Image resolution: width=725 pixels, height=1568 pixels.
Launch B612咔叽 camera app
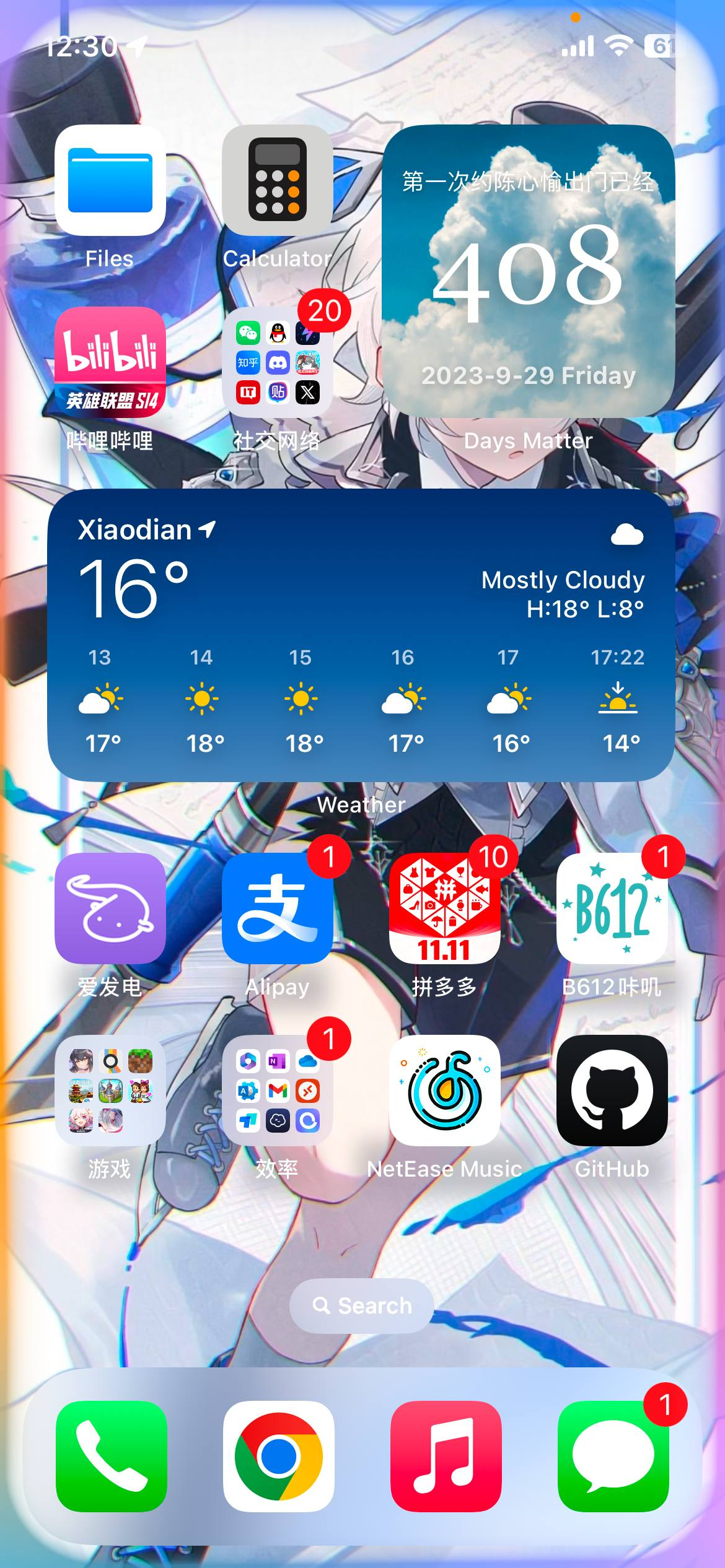coord(612,908)
